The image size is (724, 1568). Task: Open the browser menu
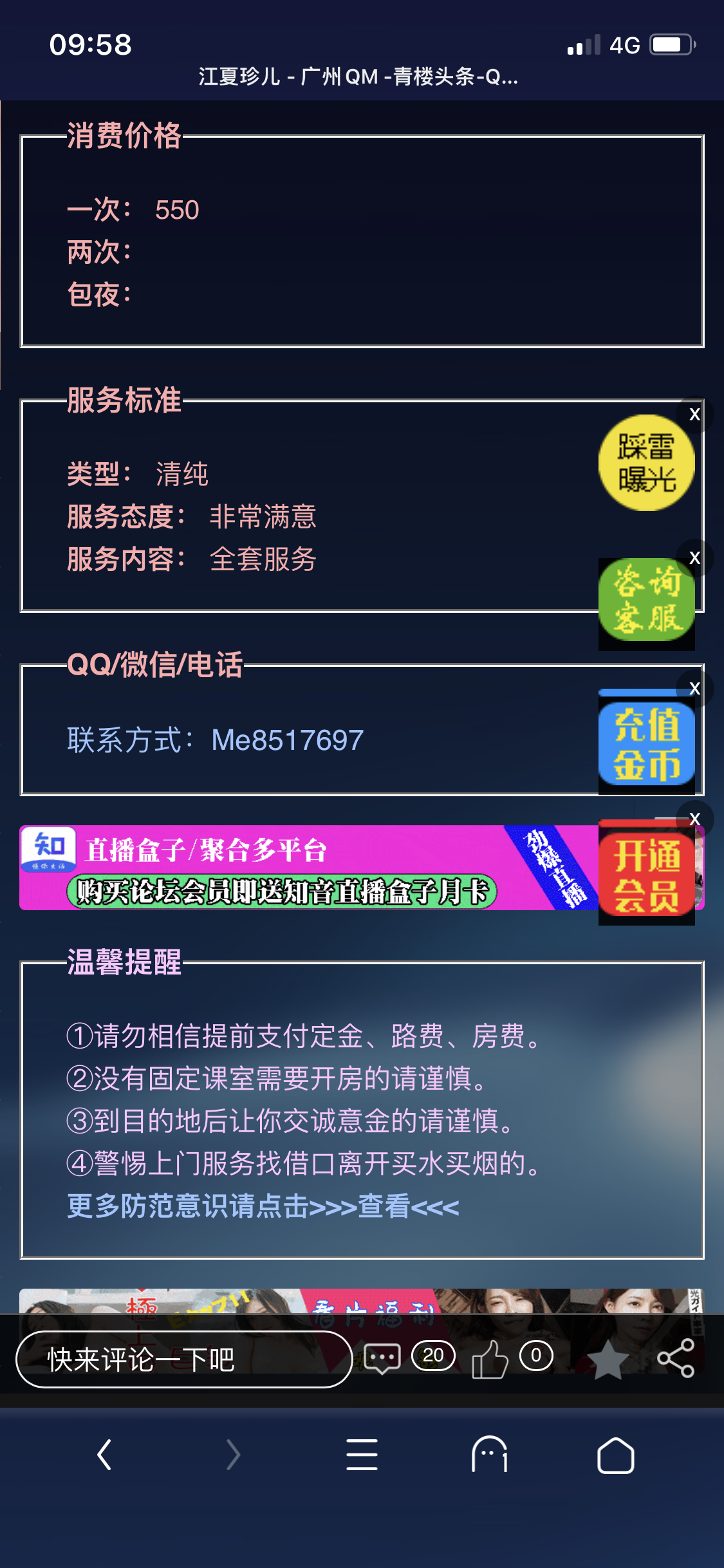point(362,1455)
